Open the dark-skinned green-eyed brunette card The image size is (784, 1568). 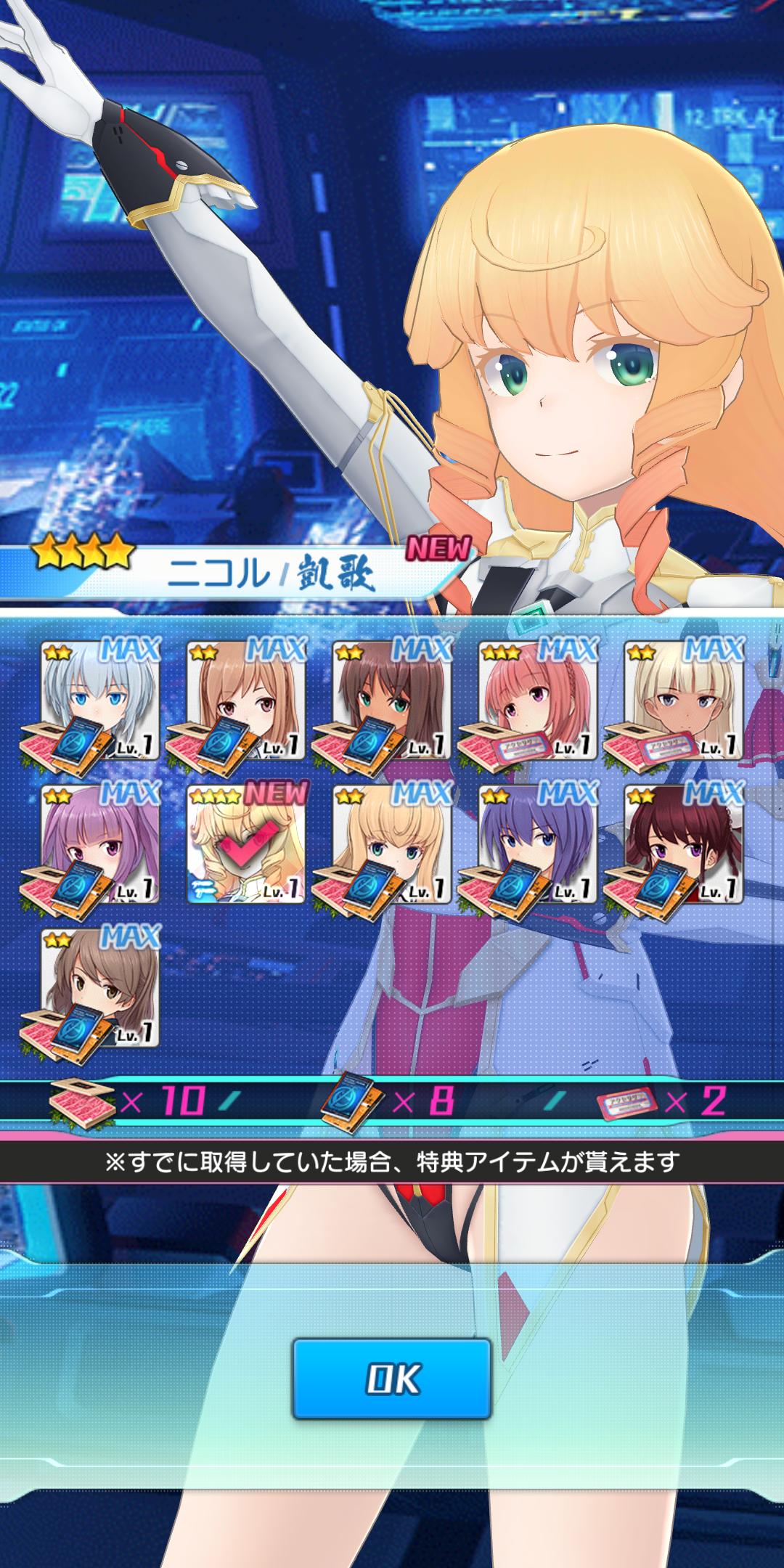392,700
